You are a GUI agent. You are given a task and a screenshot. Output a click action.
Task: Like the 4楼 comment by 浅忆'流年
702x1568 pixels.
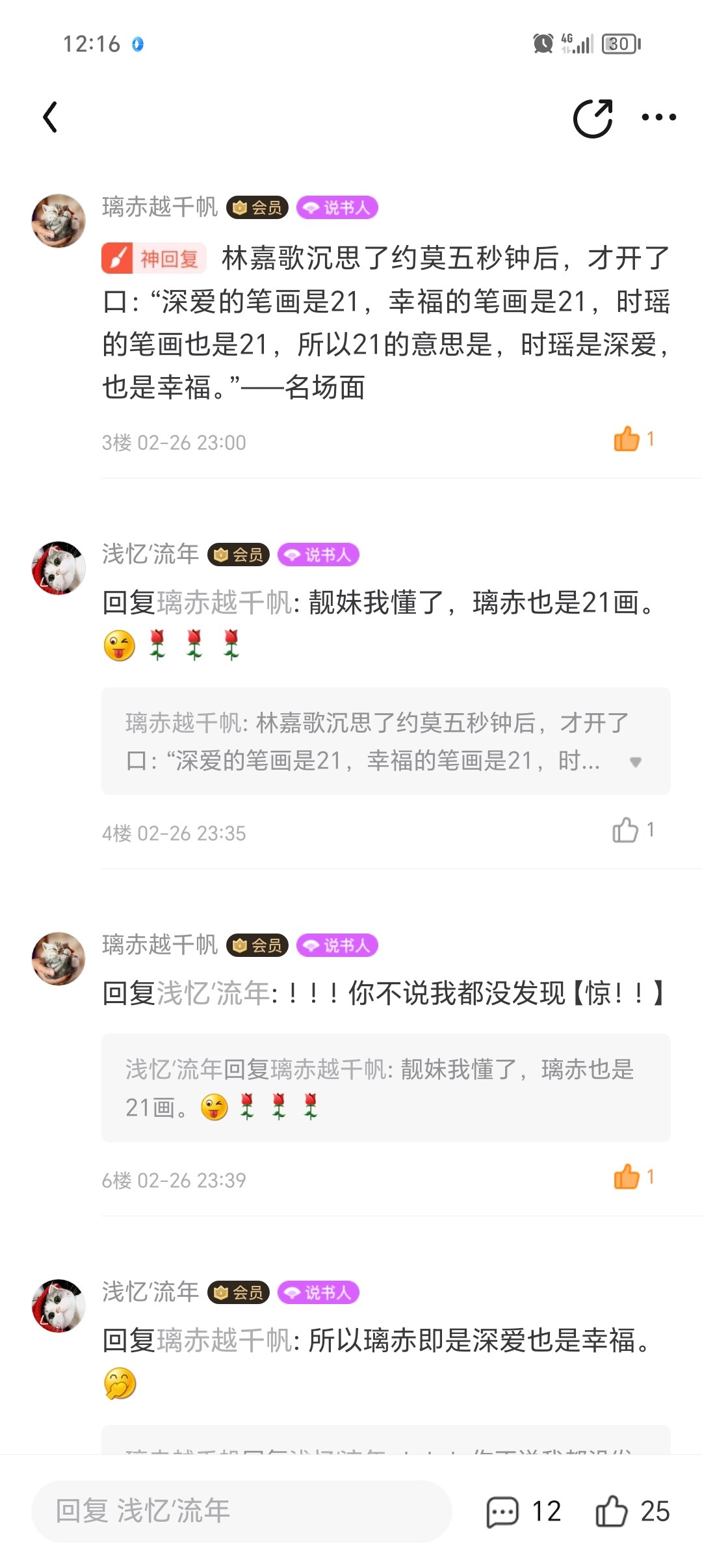(x=625, y=830)
